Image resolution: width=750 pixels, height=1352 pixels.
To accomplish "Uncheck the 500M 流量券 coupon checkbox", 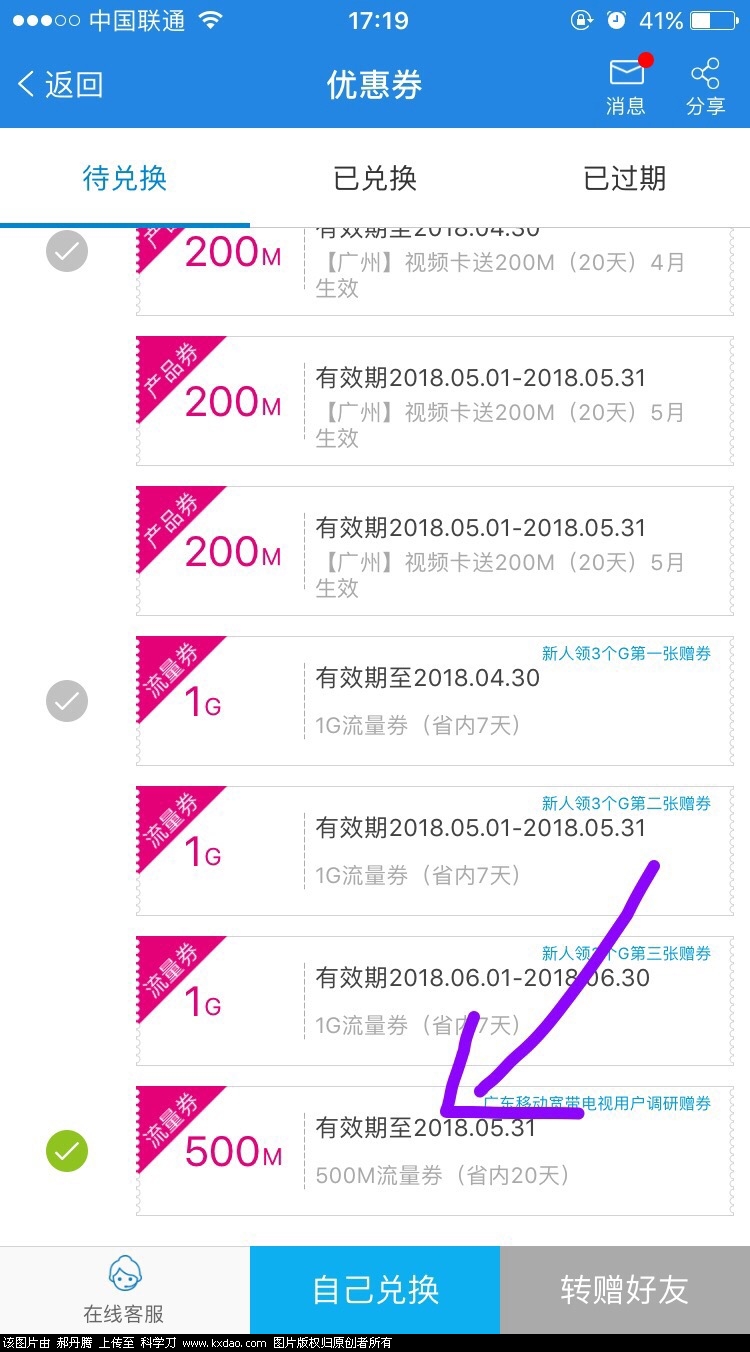I will coord(67,1152).
